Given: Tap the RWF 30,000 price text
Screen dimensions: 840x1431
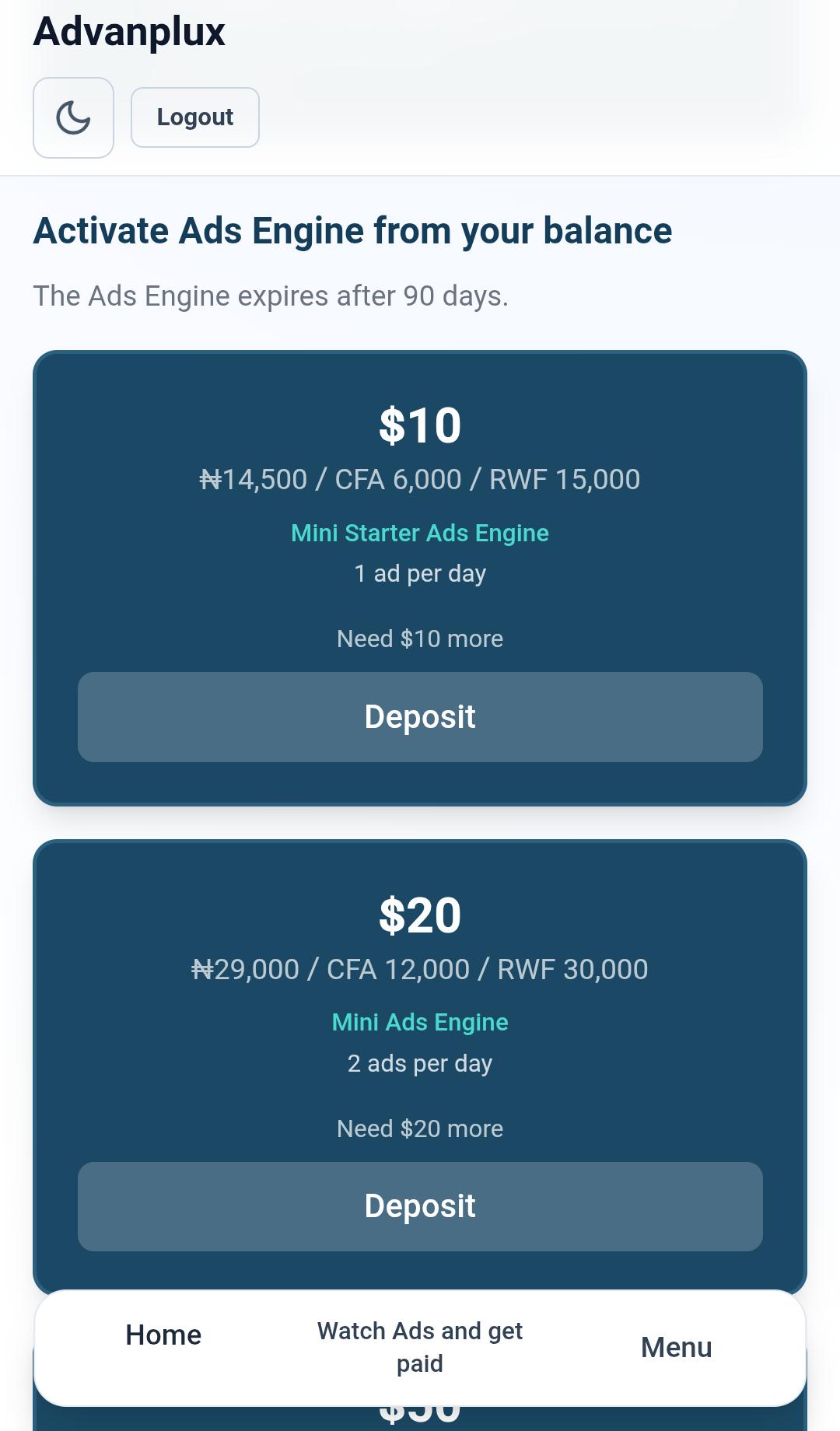Looking at the screenshot, I should point(573,969).
